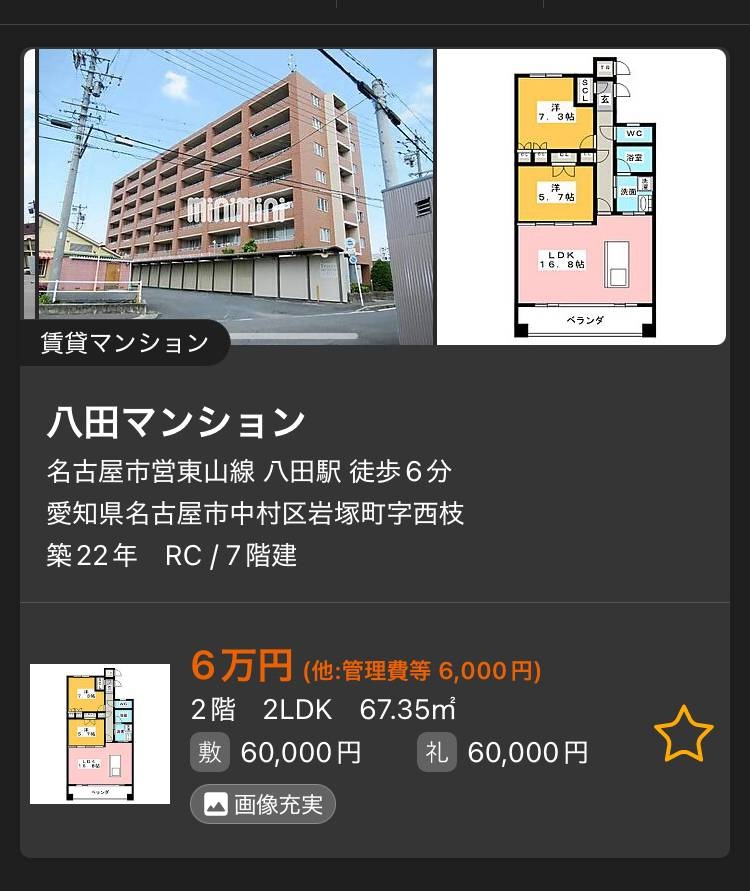Viewport: 750px width, 891px height.
Task: Open the 6万円 2LDK room listing
Action: tap(400, 710)
